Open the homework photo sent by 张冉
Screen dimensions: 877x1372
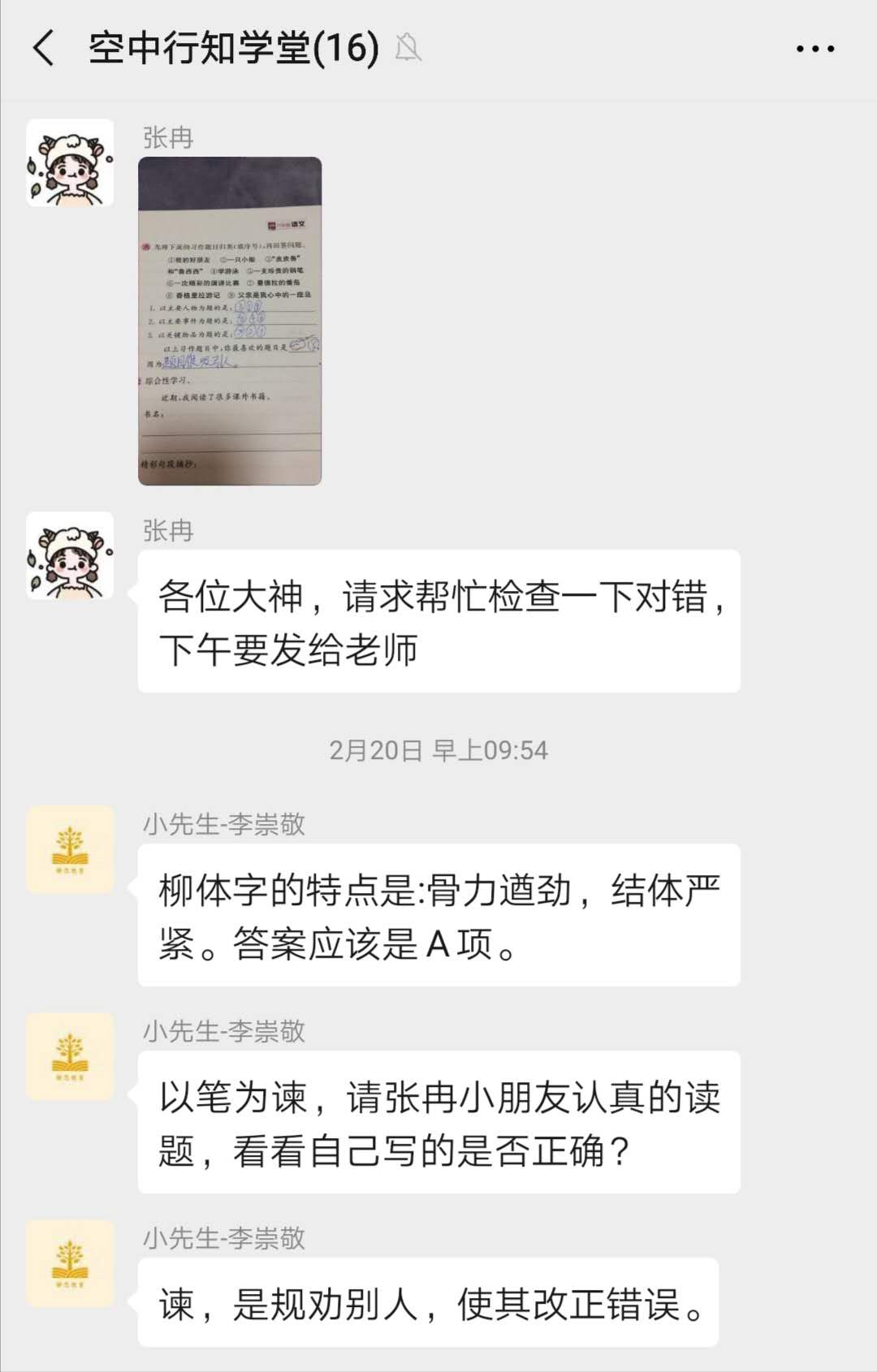pyautogui.click(x=230, y=321)
